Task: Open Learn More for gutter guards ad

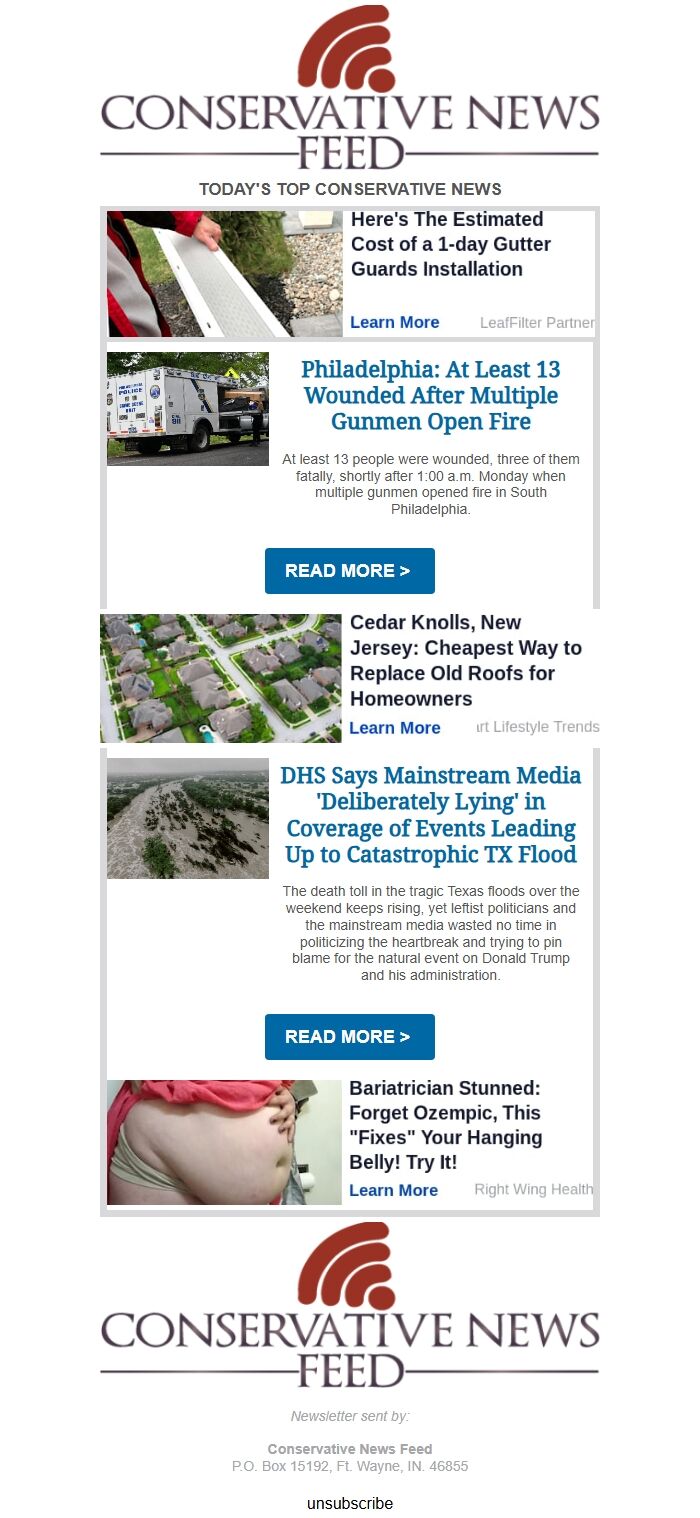Action: (x=395, y=322)
